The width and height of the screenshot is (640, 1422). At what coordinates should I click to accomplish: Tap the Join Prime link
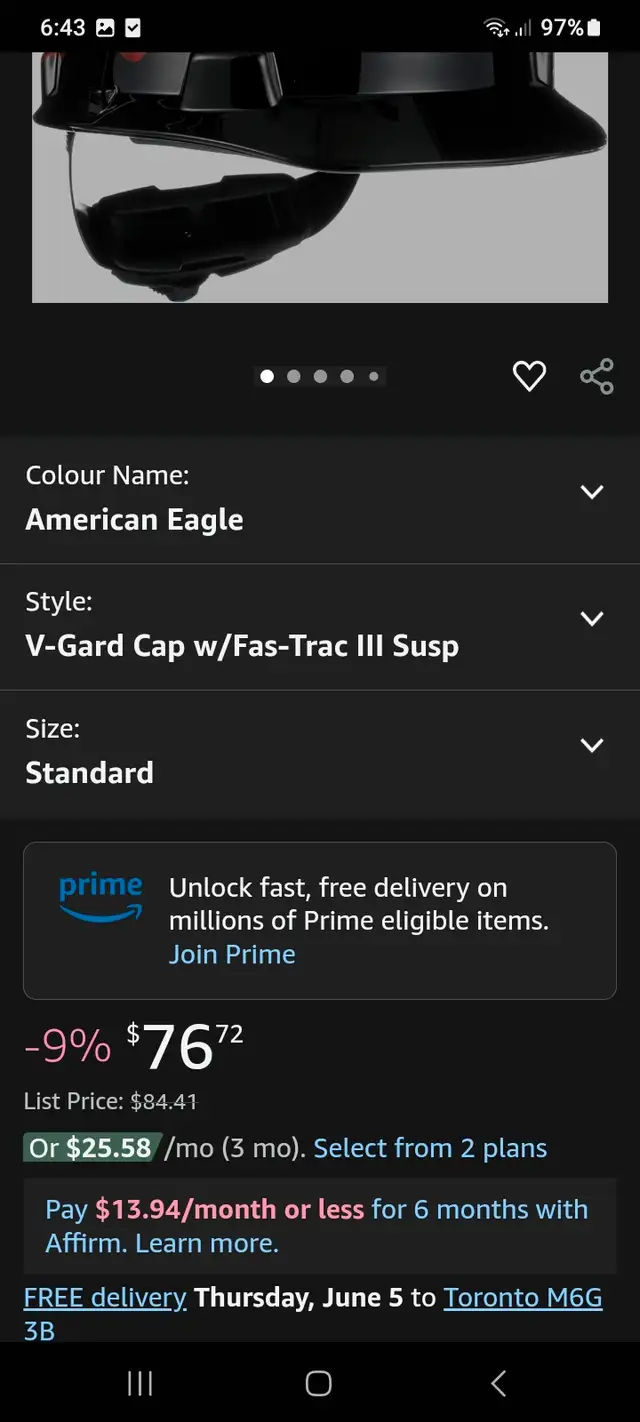click(x=232, y=954)
